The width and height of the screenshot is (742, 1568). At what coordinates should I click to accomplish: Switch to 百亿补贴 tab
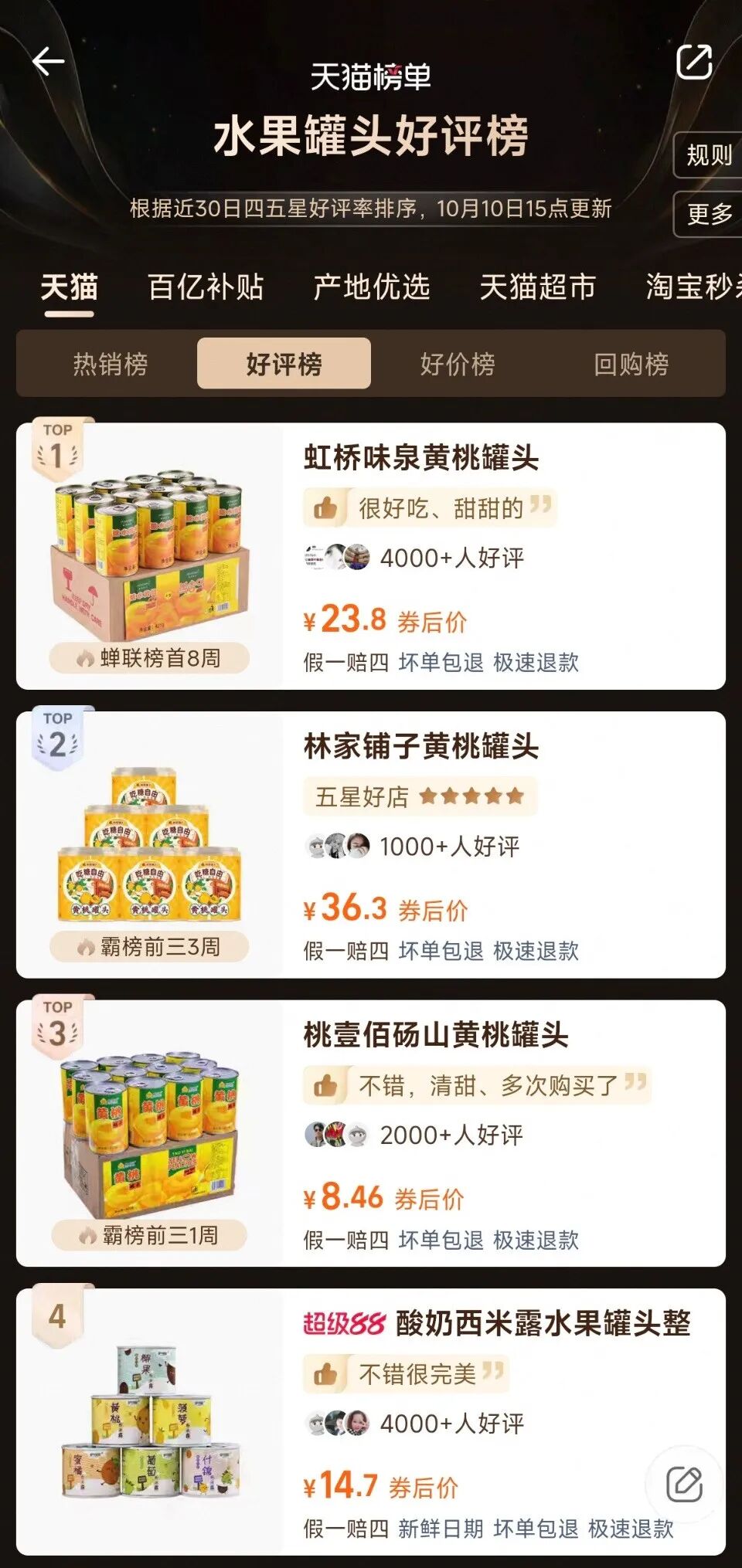(206, 287)
